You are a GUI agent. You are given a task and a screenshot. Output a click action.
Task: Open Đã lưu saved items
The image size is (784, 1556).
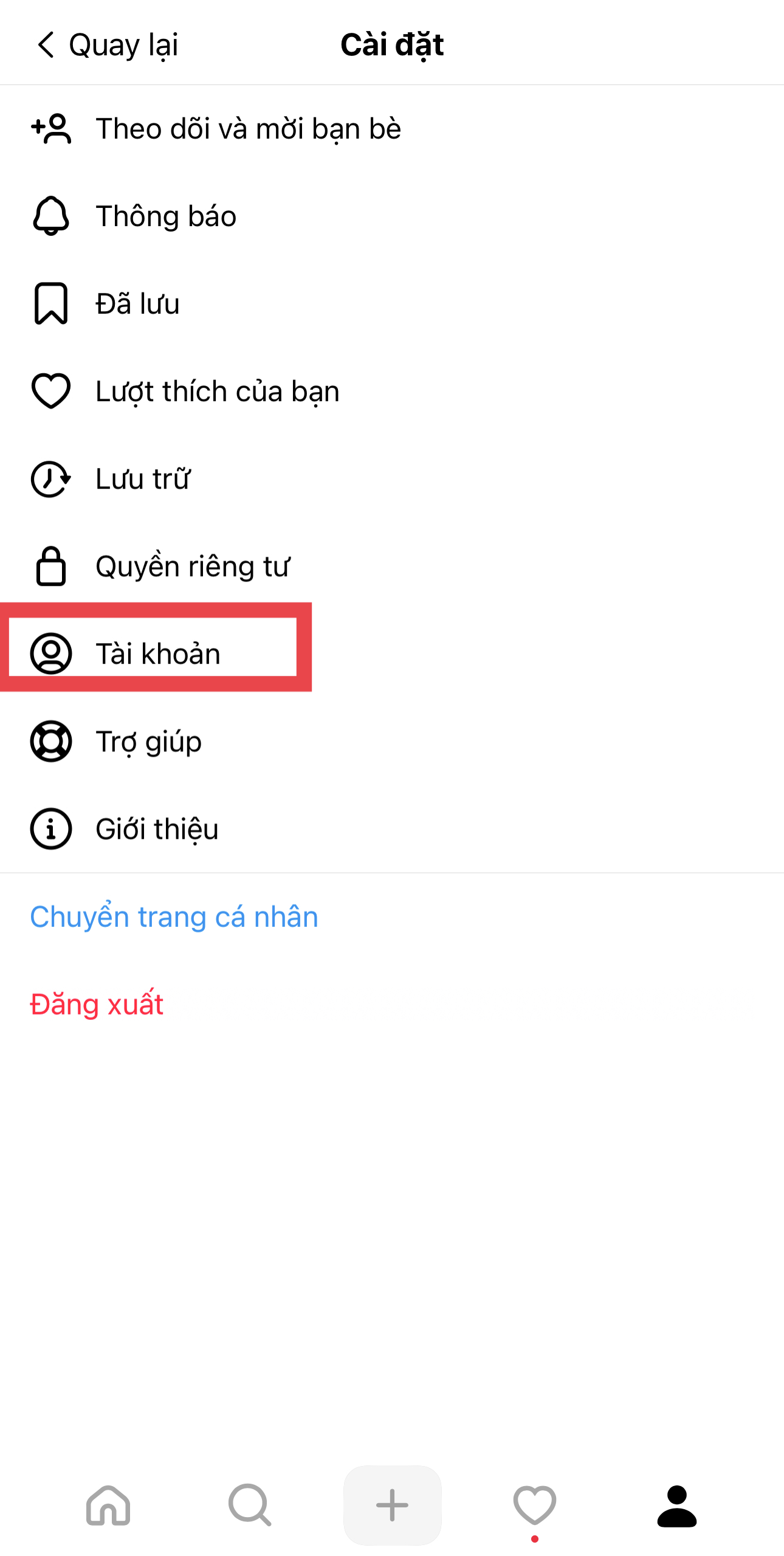pos(137,304)
